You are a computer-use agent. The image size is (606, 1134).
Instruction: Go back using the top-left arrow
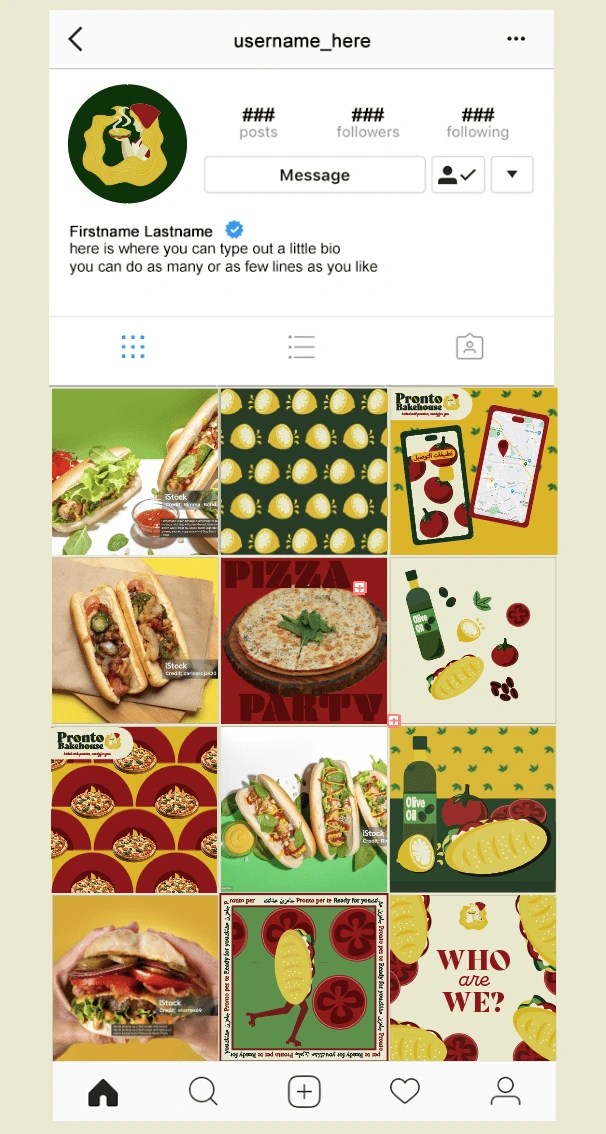click(x=76, y=40)
